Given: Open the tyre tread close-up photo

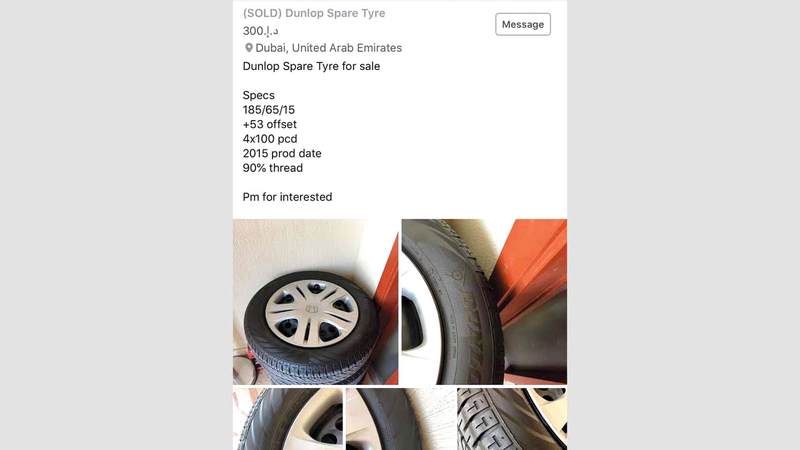Looking at the screenshot, I should pyautogui.click(x=511, y=418).
